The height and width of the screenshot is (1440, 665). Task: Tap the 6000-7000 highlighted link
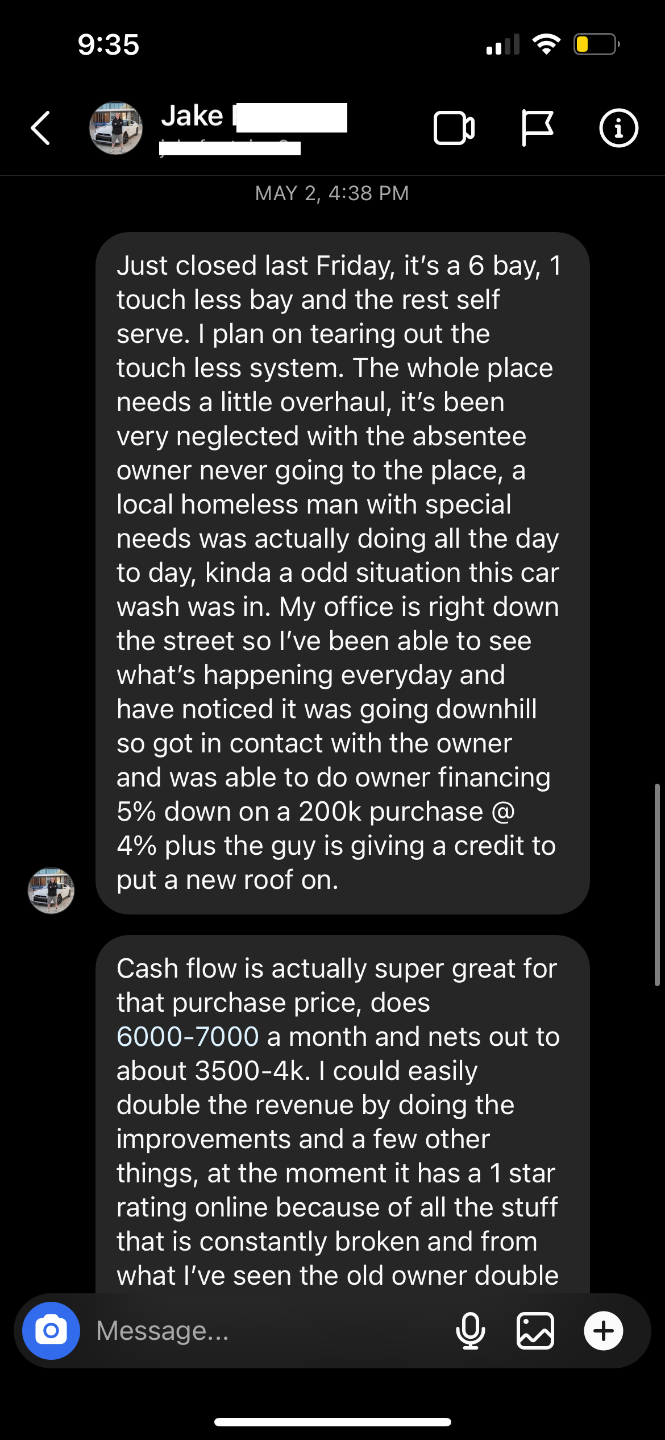coord(187,1036)
